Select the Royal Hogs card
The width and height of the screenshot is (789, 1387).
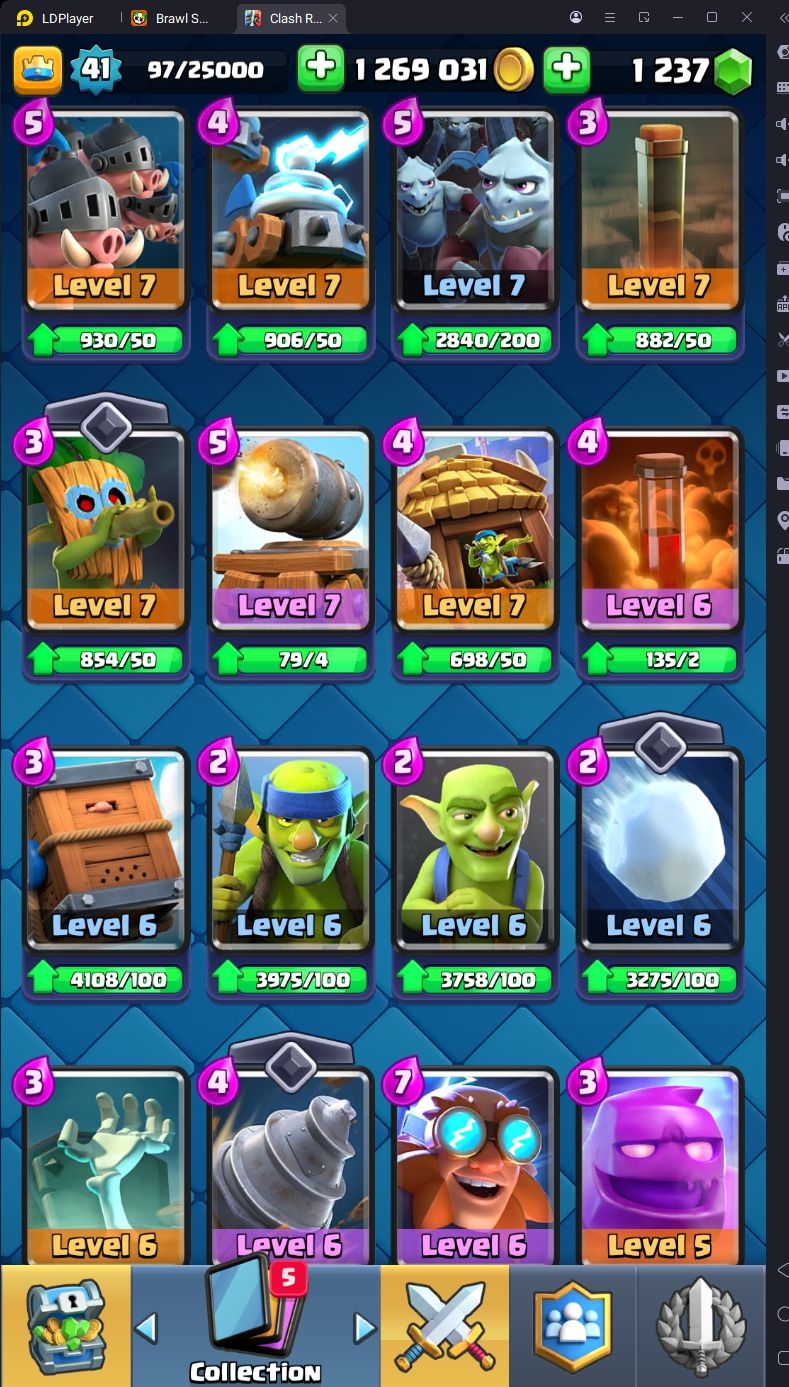pyautogui.click(x=105, y=210)
